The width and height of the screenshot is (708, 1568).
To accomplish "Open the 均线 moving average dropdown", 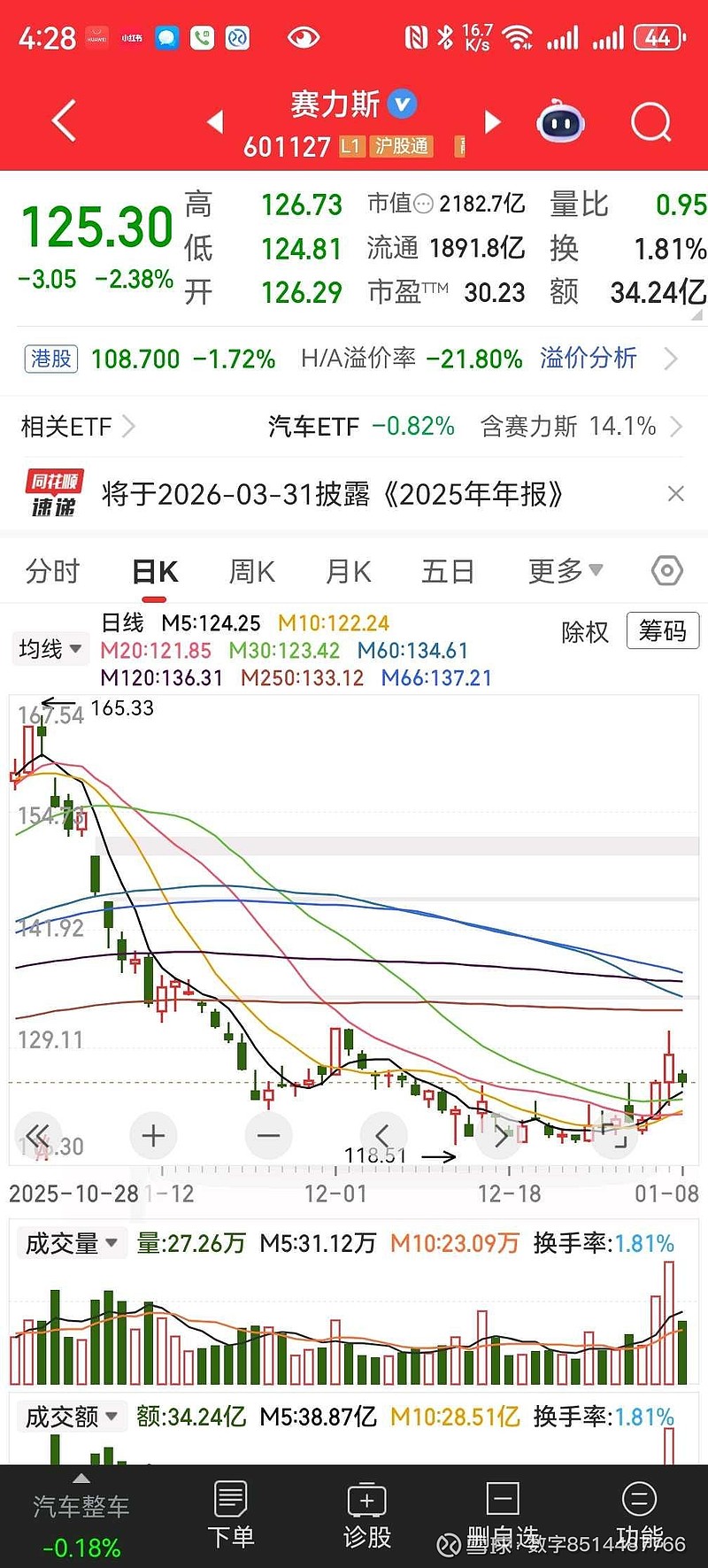I will [50, 649].
